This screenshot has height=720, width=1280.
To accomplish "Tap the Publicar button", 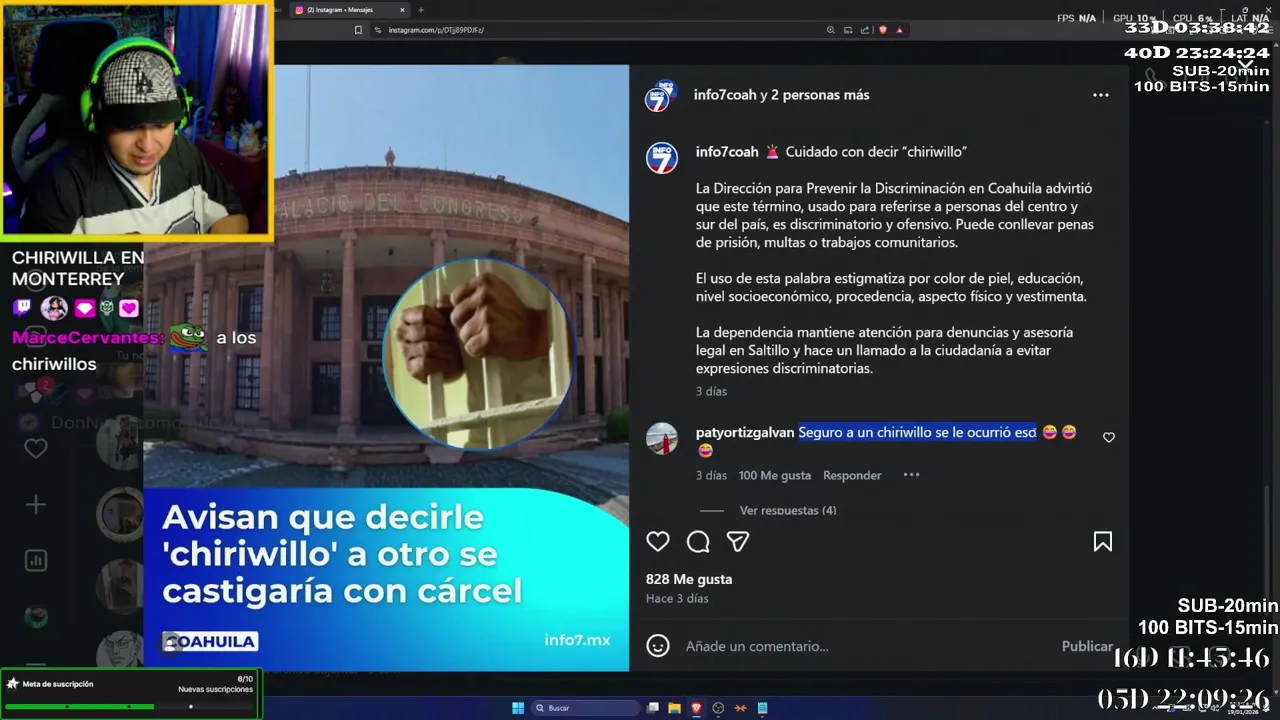I will [1086, 646].
